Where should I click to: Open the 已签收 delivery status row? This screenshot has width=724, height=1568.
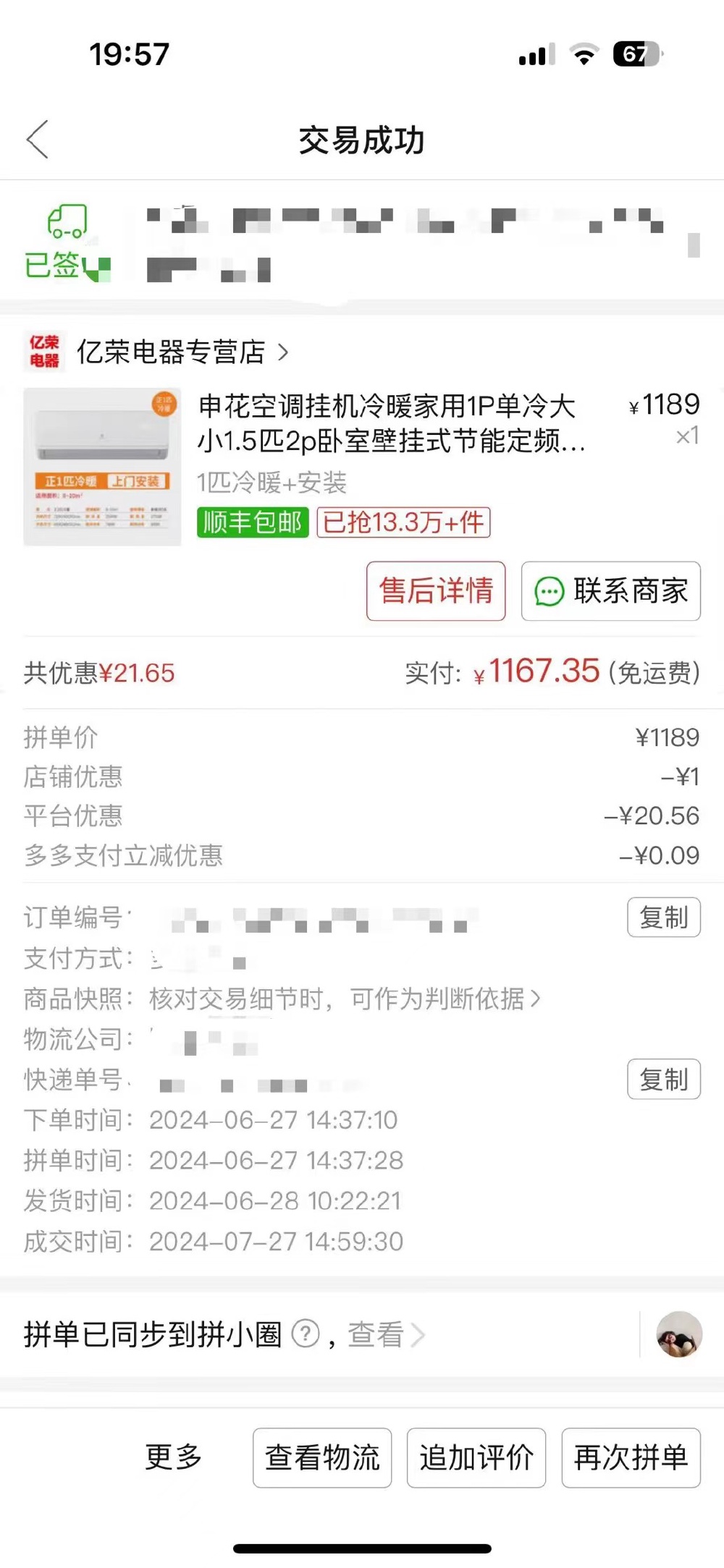[362, 242]
